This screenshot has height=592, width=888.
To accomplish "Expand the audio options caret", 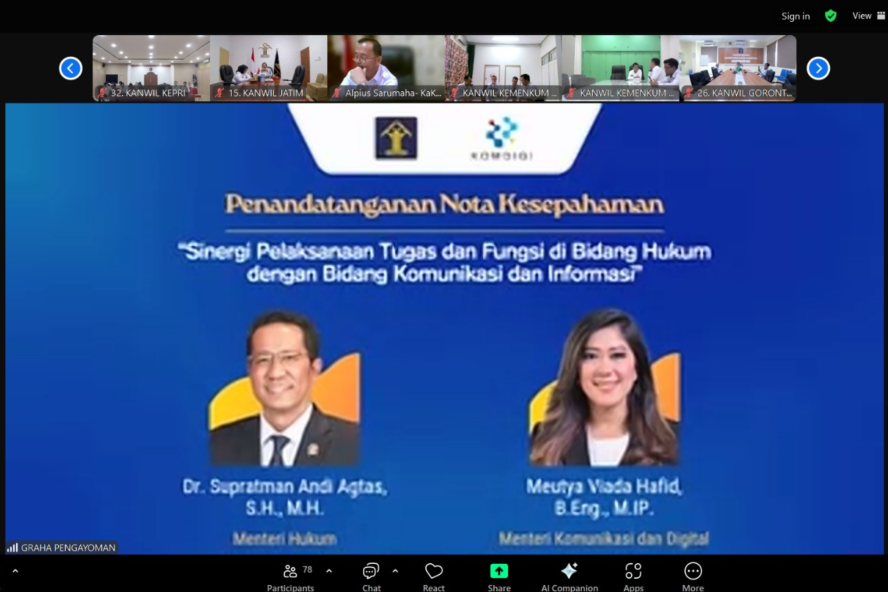I will [15, 571].
